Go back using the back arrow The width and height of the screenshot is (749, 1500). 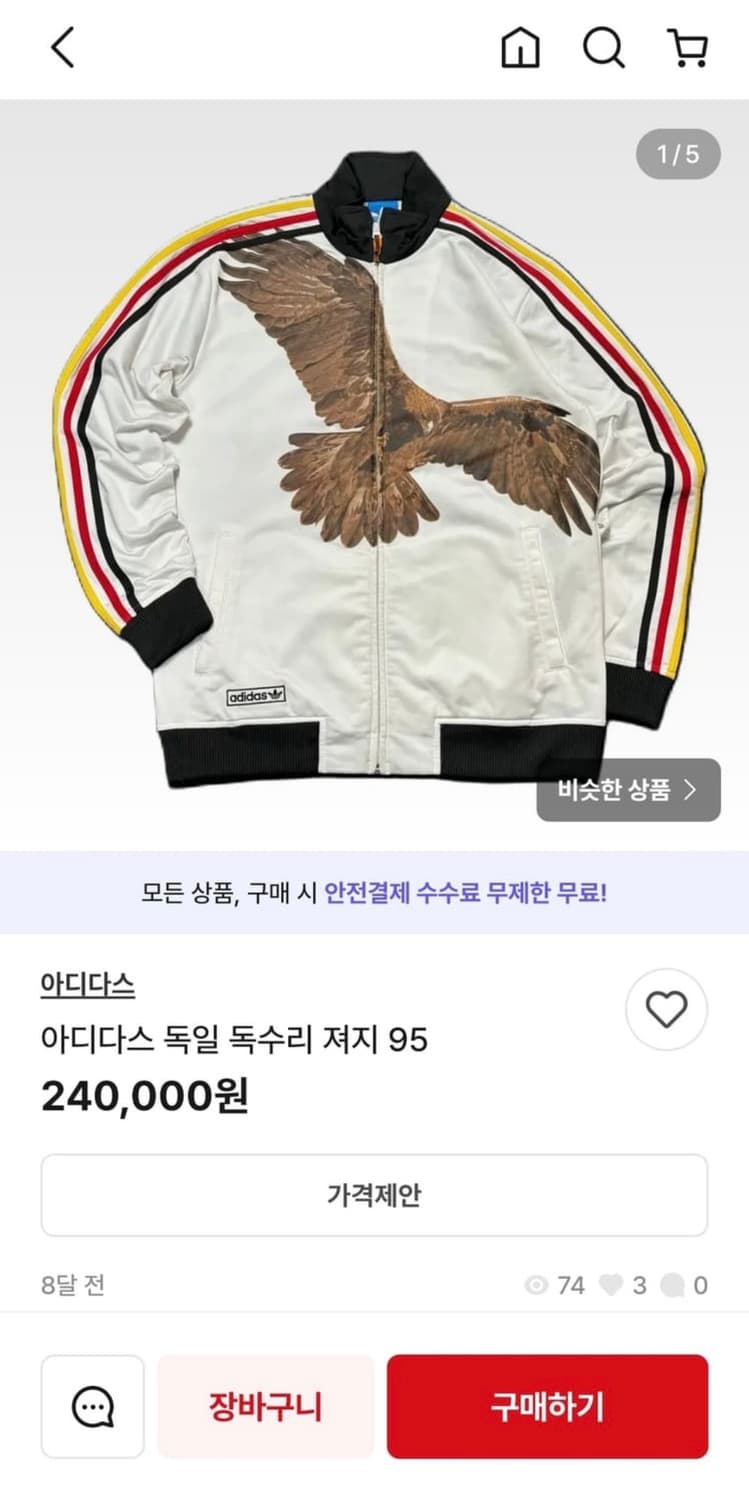coord(62,49)
